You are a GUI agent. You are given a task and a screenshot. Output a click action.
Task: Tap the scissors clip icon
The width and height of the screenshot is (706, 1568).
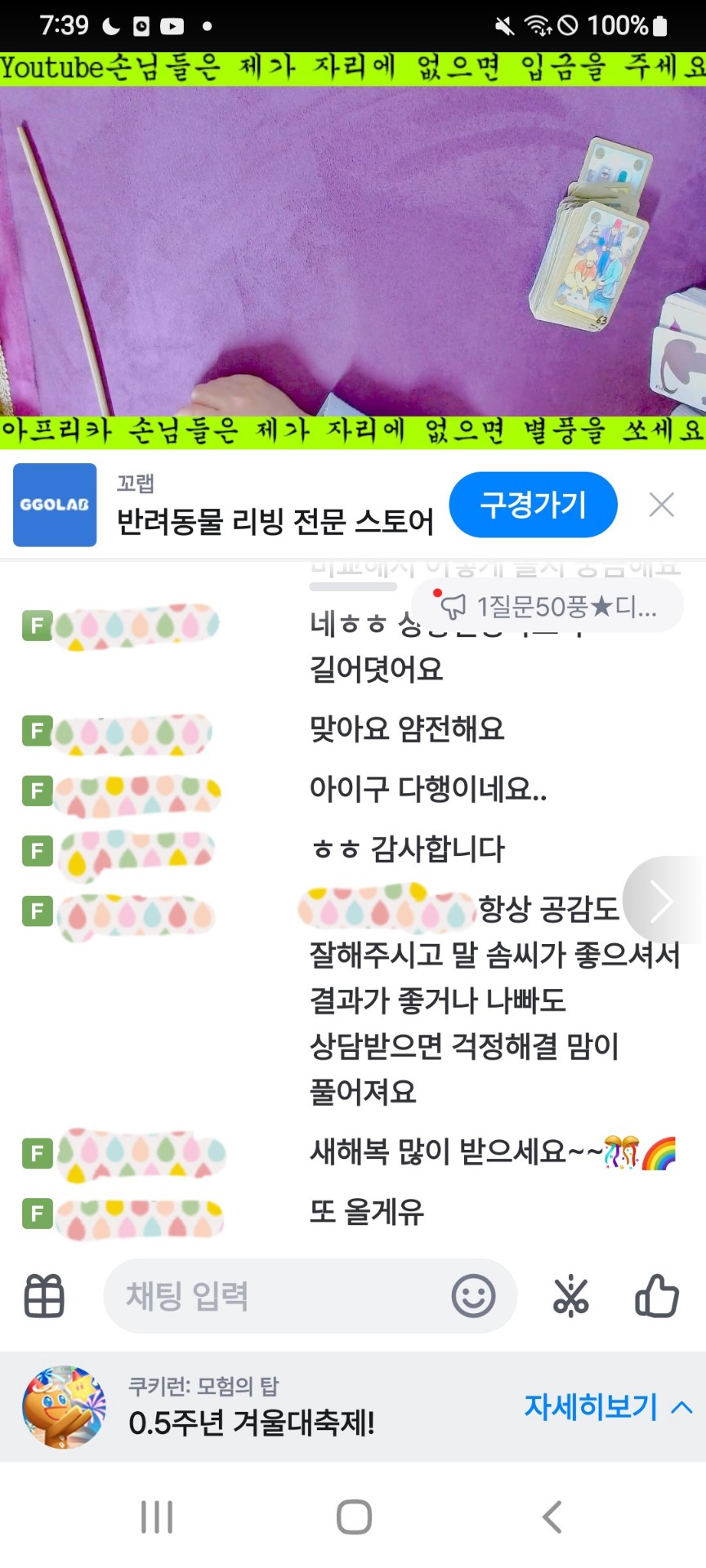[570, 1296]
